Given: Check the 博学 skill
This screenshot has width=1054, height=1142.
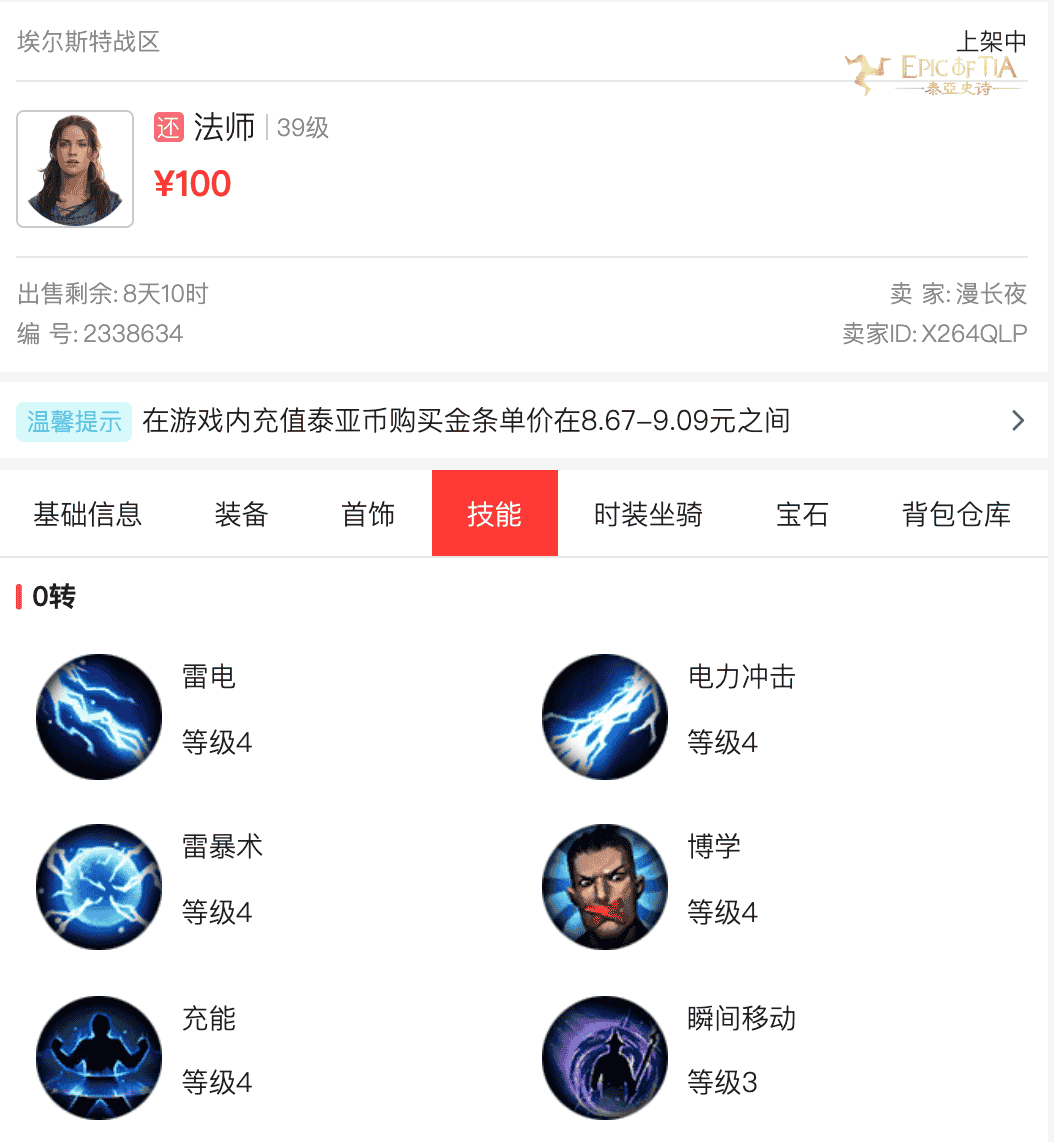Looking at the screenshot, I should [605, 886].
